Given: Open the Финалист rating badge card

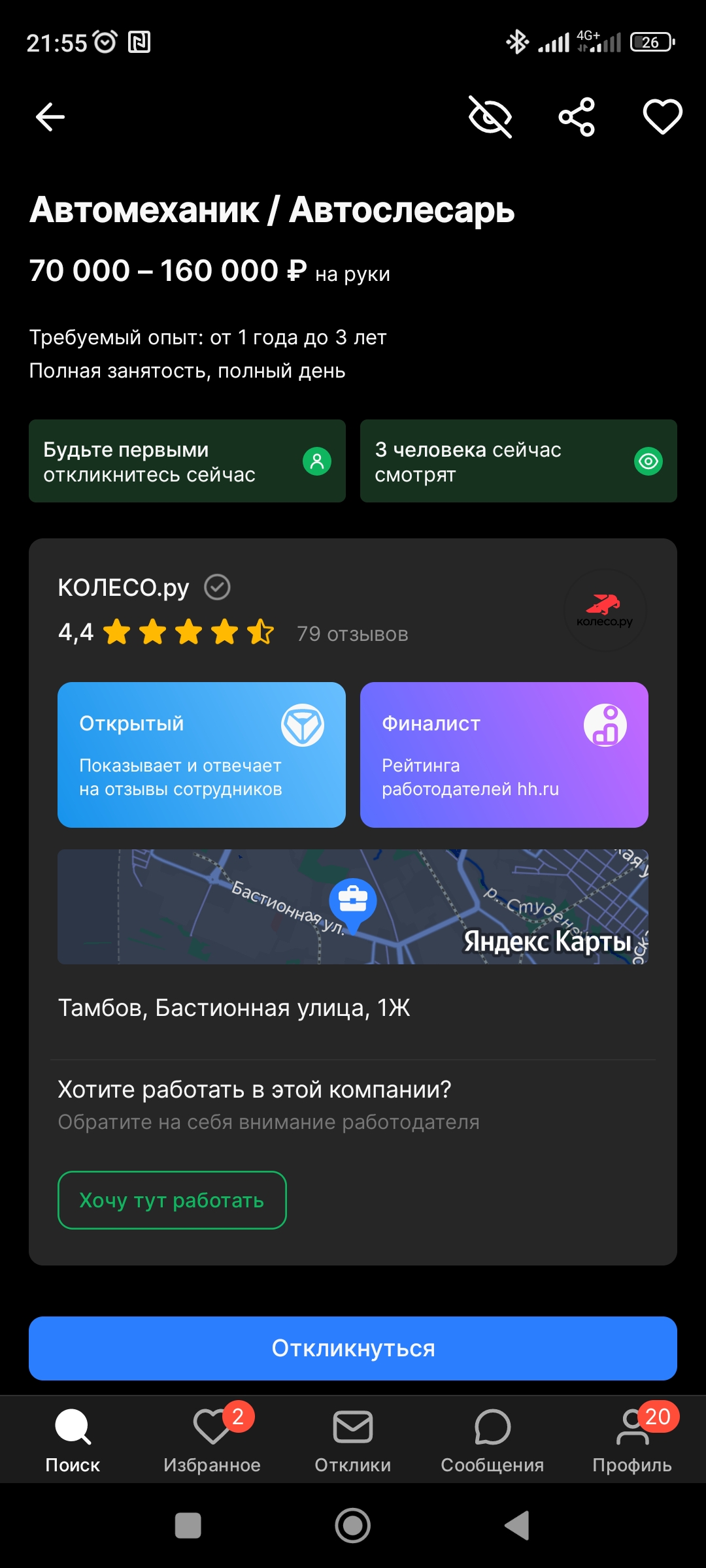Looking at the screenshot, I should (x=504, y=755).
